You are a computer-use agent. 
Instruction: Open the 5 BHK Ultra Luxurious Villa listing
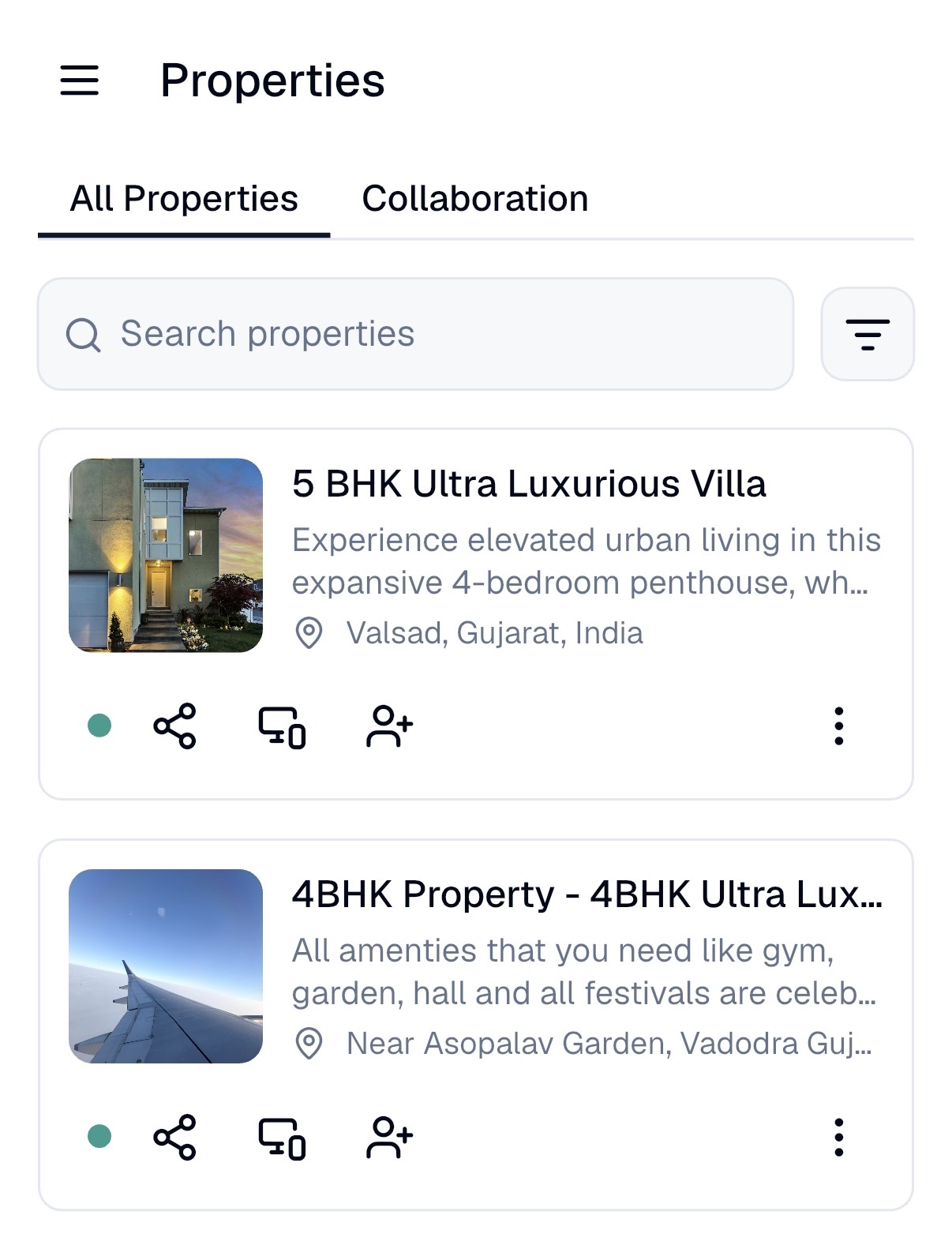click(530, 485)
